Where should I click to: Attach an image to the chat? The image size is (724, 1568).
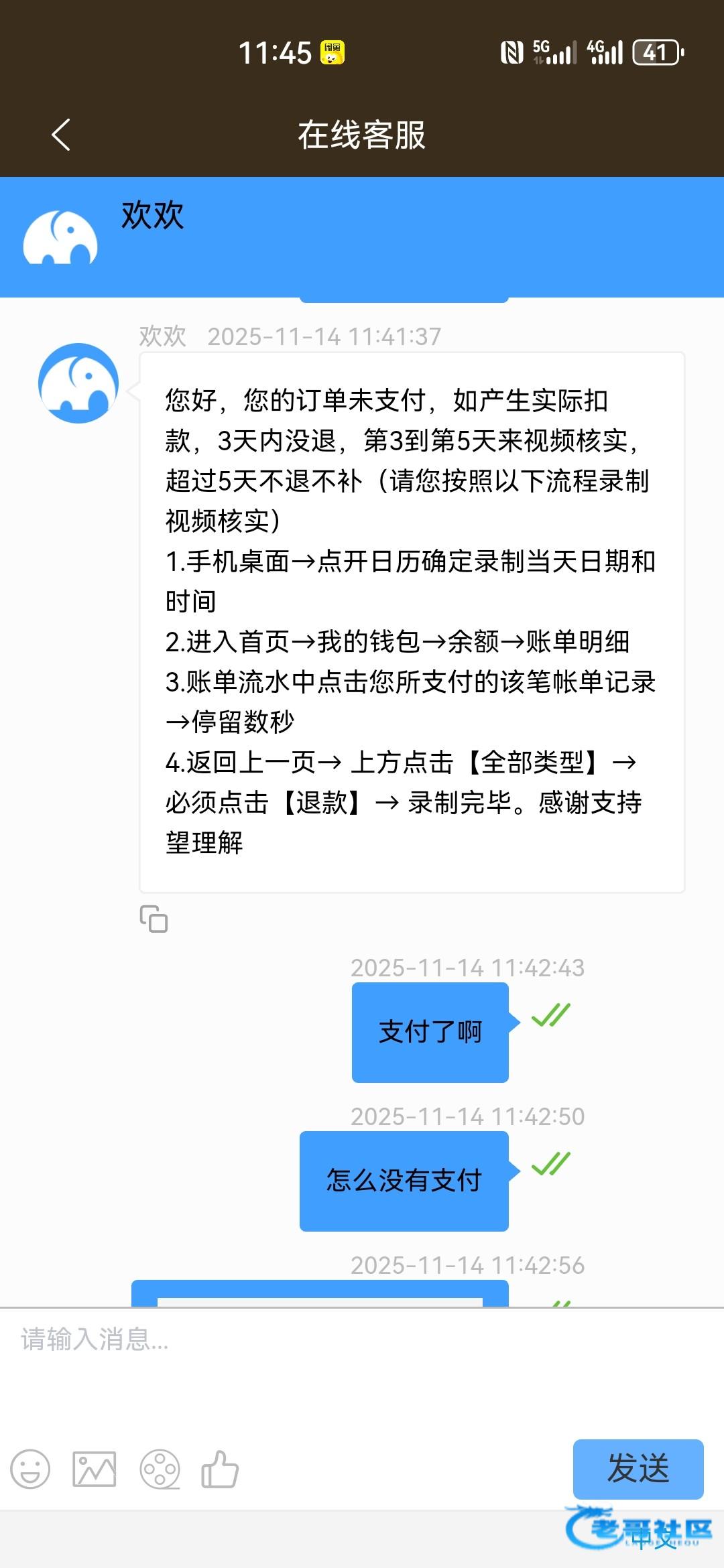94,1469
